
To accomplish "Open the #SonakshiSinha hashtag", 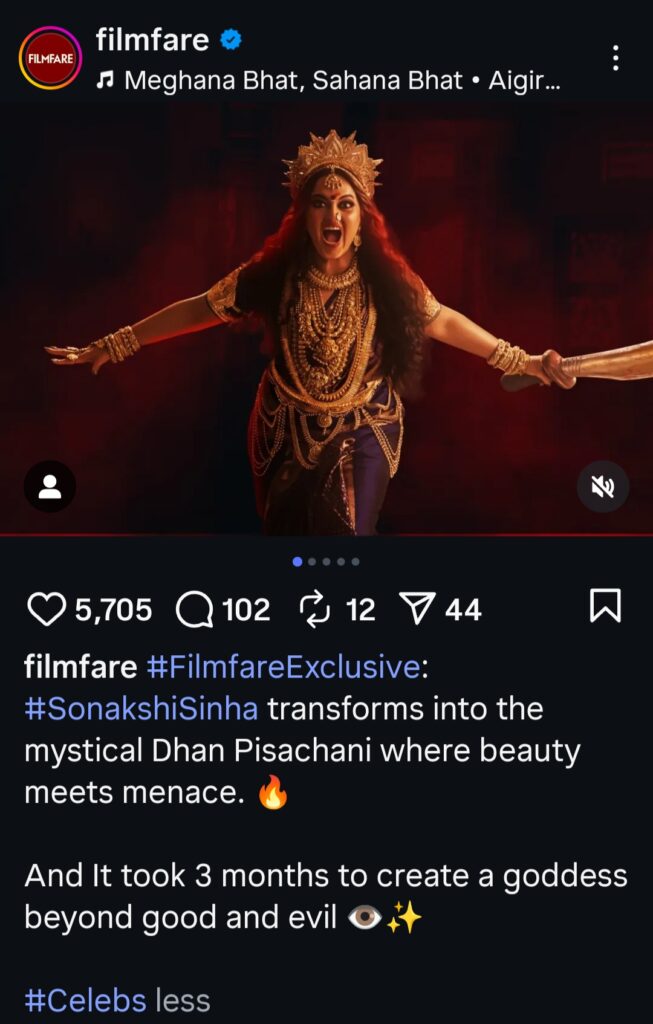I will click(x=141, y=709).
